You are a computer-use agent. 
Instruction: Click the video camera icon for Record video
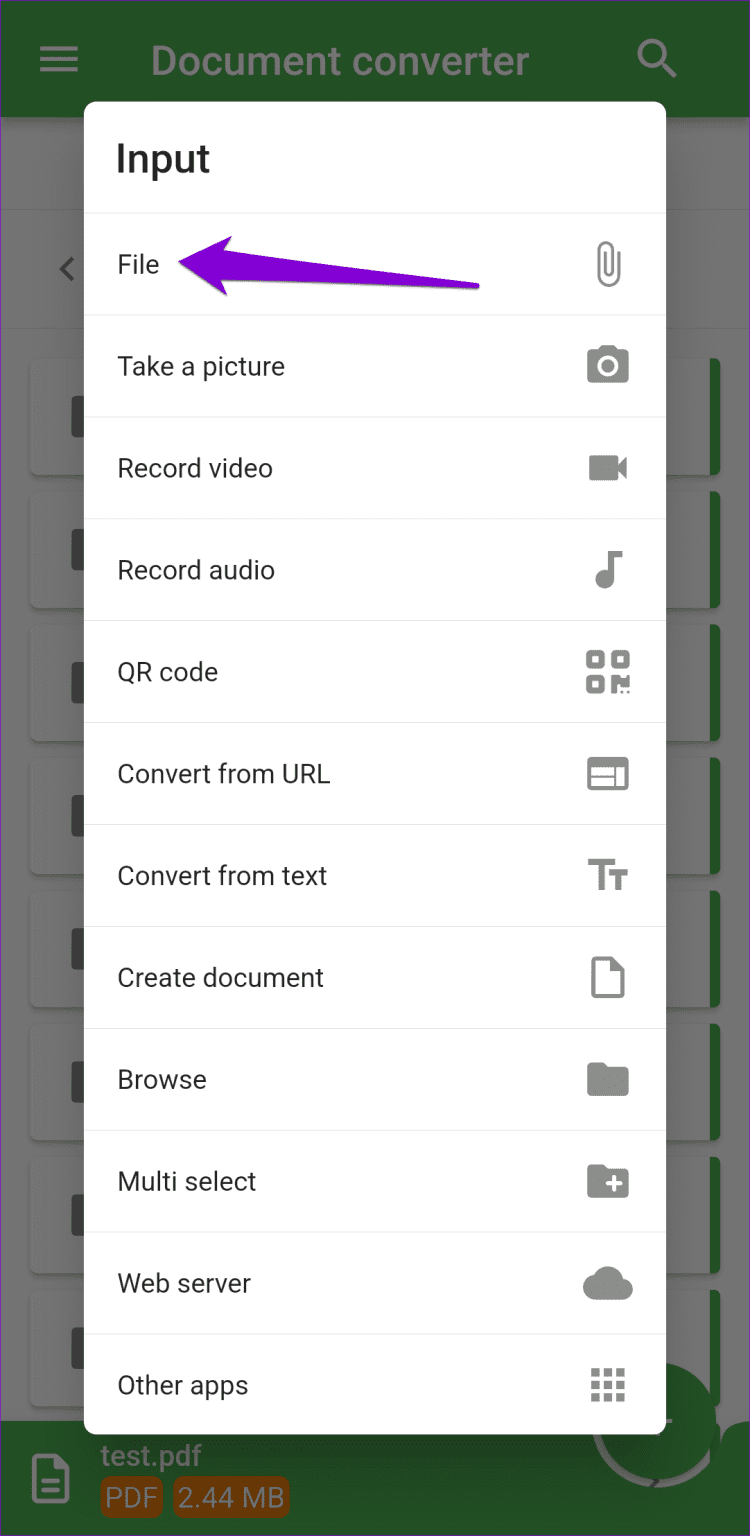coord(607,467)
